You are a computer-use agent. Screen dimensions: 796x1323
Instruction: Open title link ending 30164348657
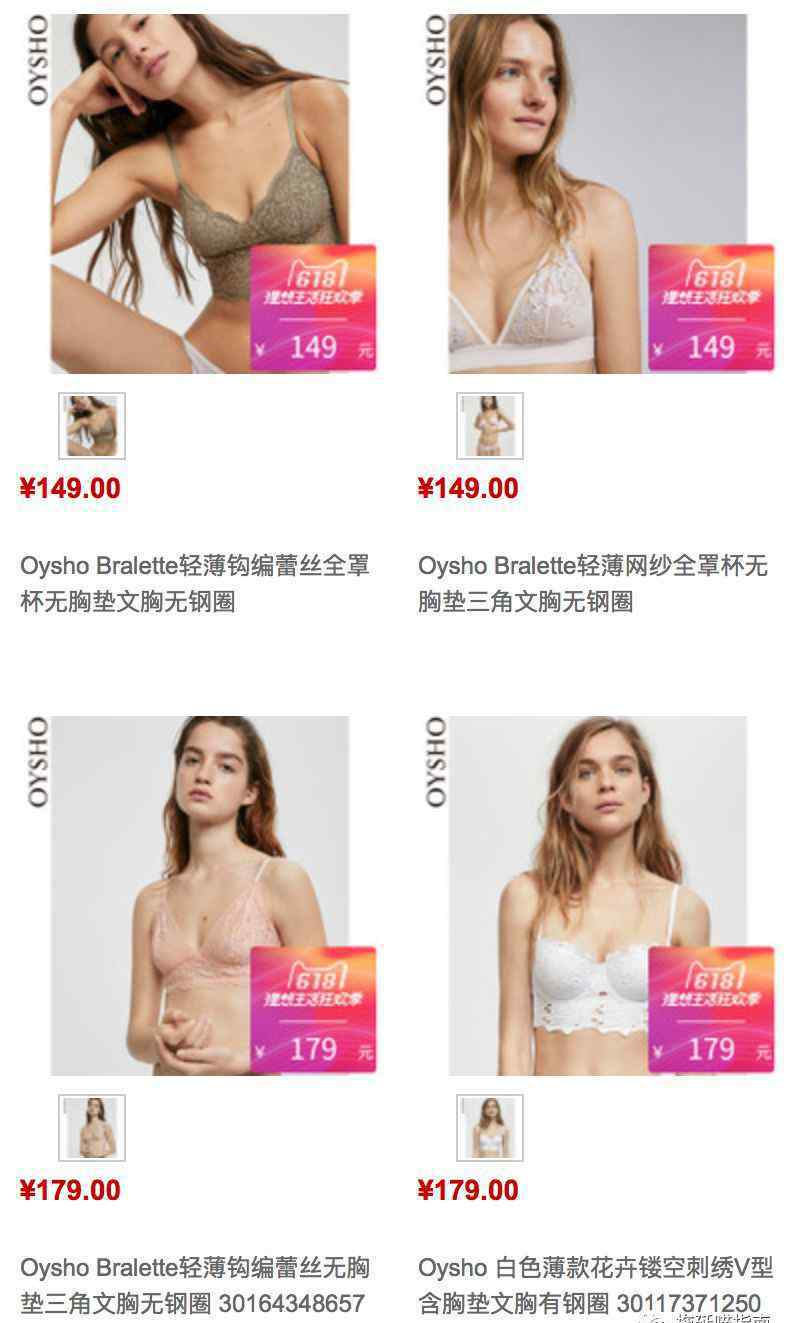(195, 1286)
